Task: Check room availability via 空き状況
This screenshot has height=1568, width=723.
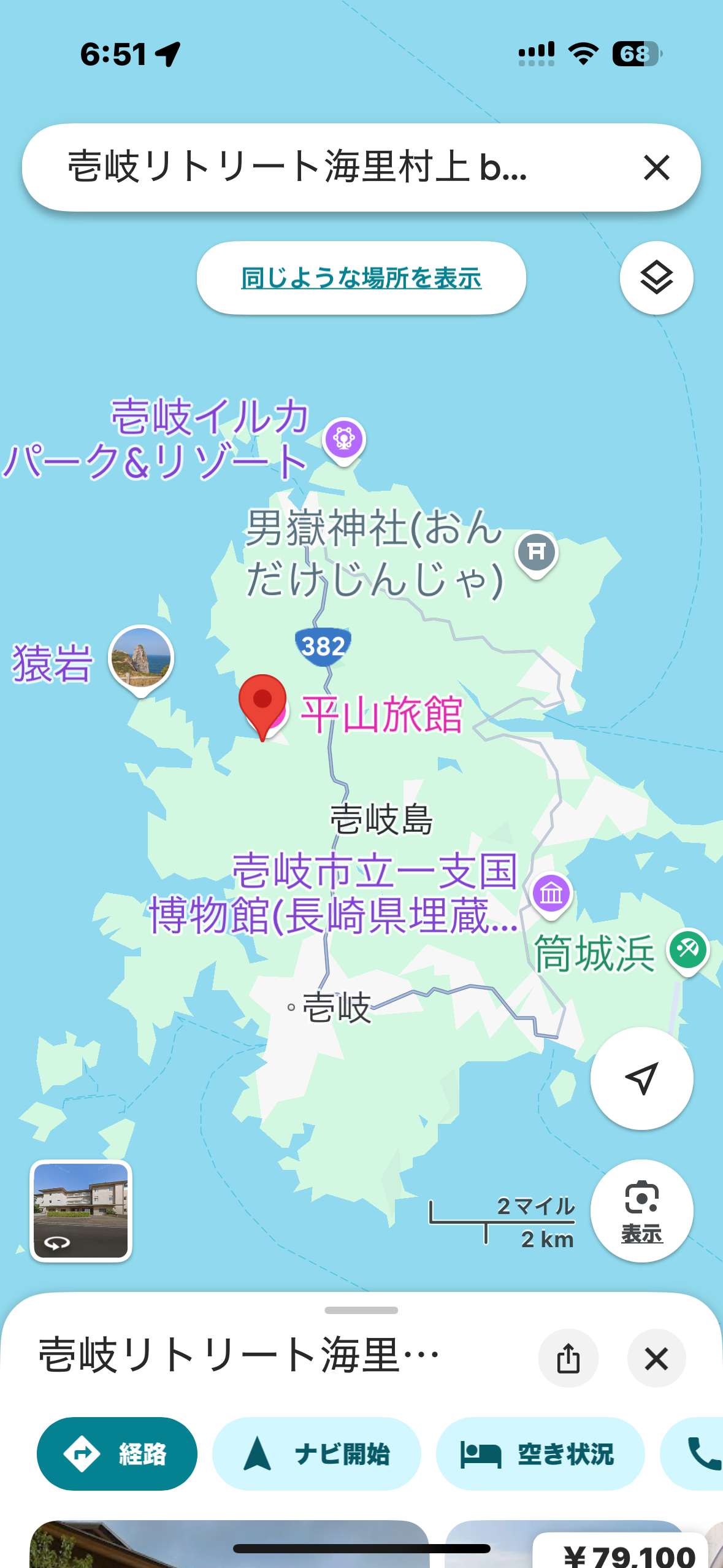Action: tap(540, 1453)
